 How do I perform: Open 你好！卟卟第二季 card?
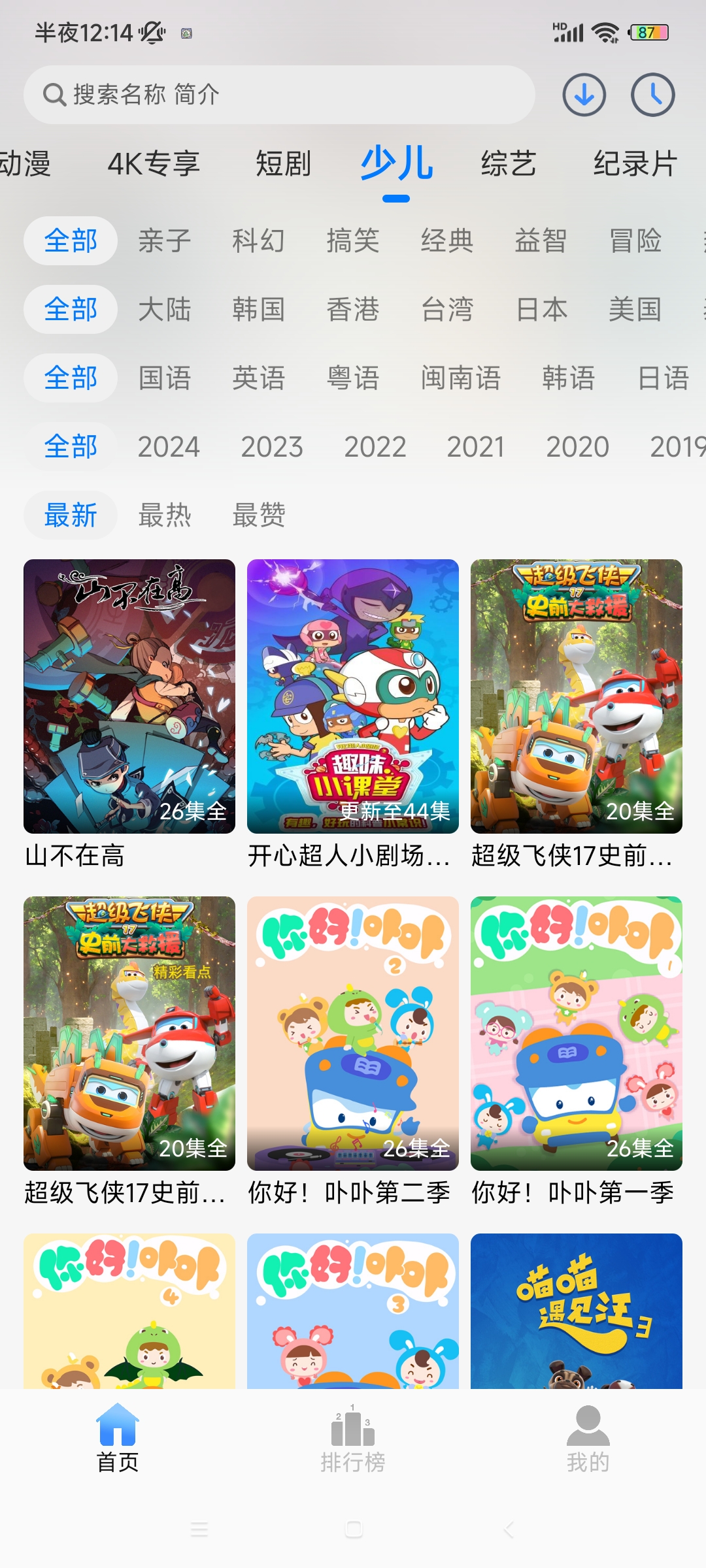353,1034
